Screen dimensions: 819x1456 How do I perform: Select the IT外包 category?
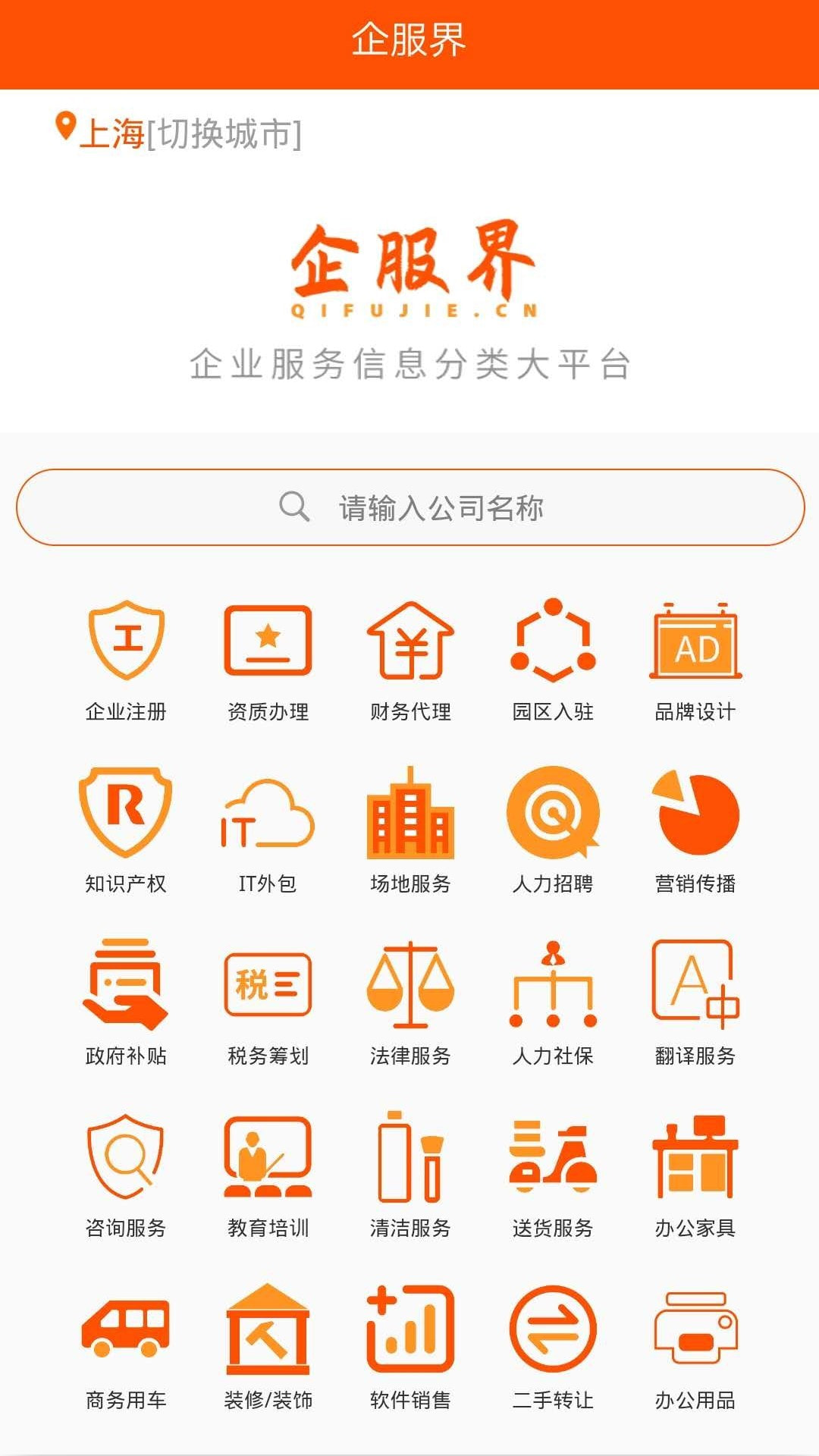coord(268,832)
